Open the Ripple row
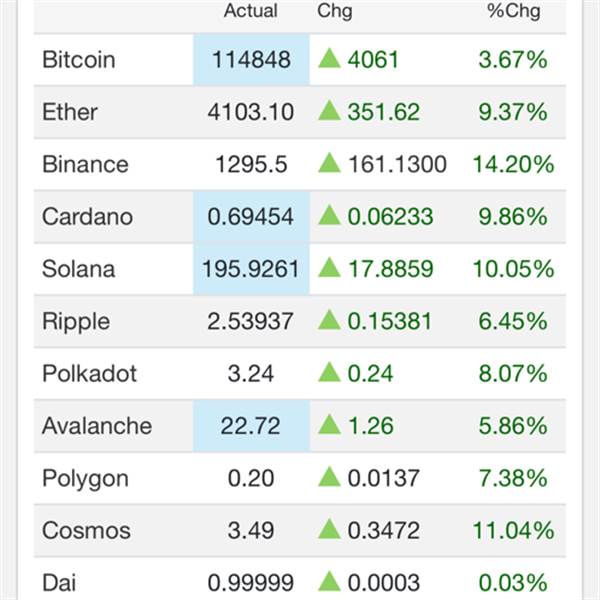600x600 pixels. tap(300, 321)
